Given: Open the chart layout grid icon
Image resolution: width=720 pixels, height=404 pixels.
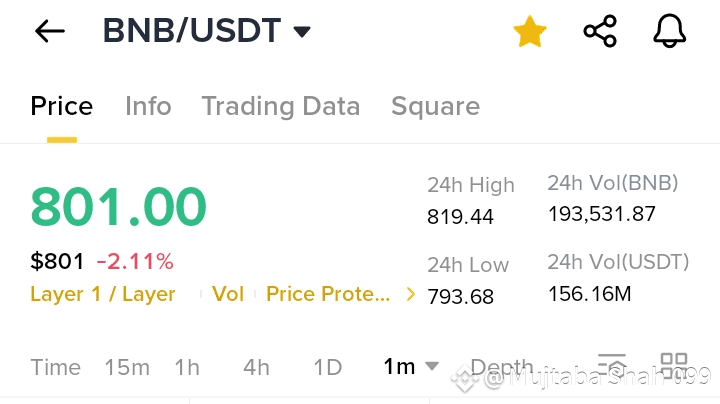Looking at the screenshot, I should click(x=674, y=365).
